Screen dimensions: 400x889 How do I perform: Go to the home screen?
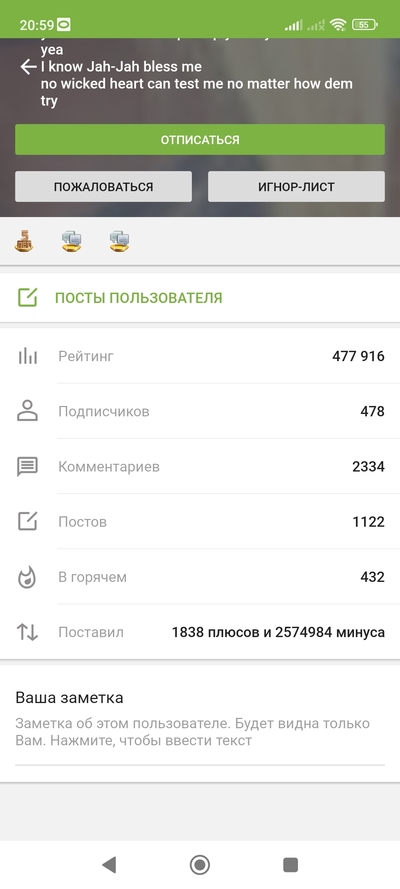click(199, 865)
